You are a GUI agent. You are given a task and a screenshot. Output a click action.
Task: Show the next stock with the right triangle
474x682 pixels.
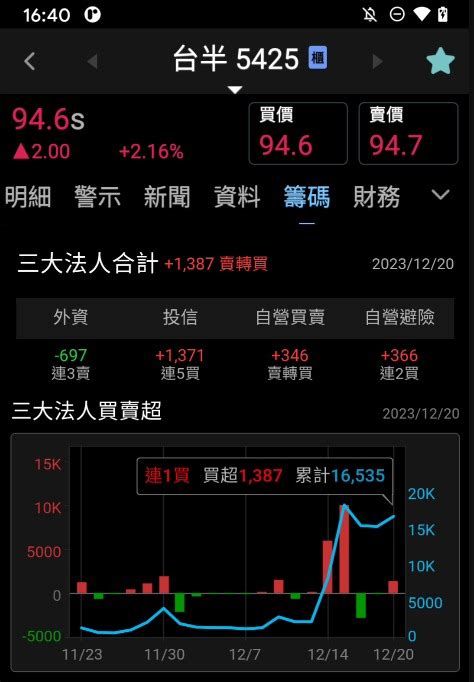pyautogui.click(x=377, y=61)
